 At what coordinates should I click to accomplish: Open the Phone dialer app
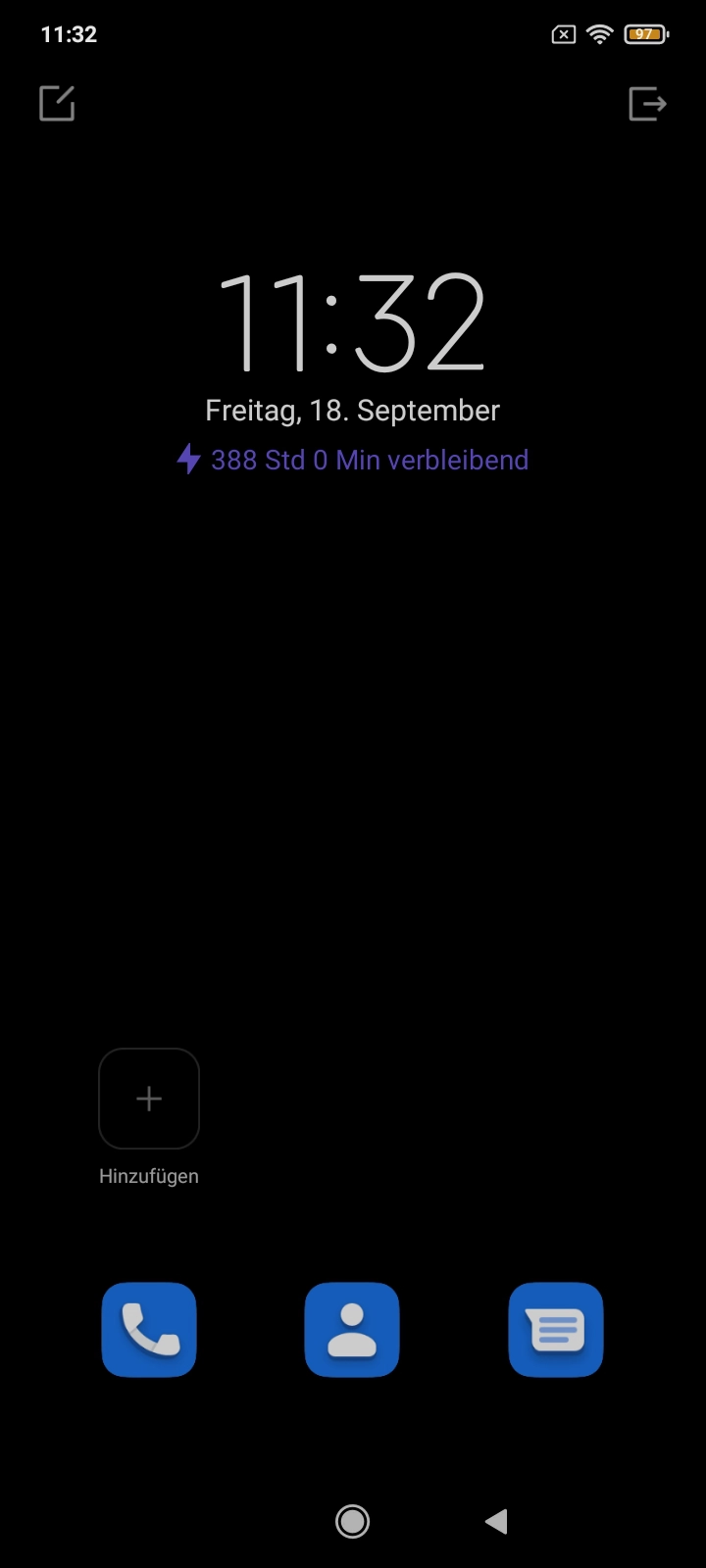click(149, 1330)
